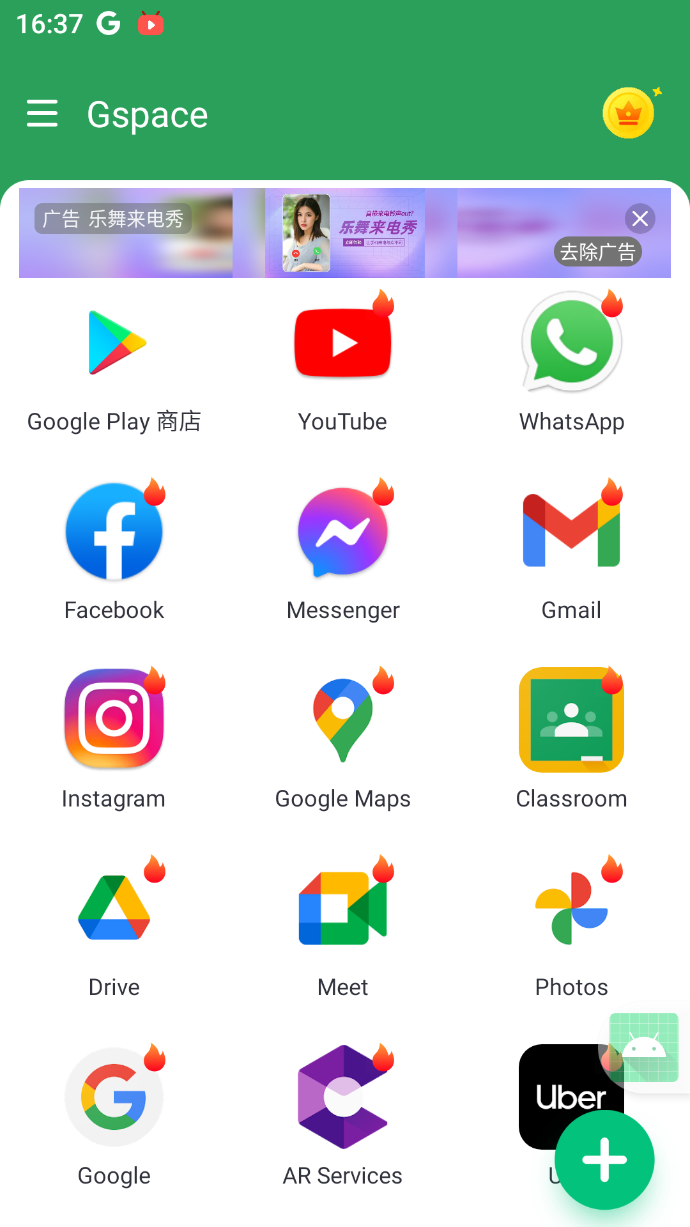Open AR Services

343,1097
